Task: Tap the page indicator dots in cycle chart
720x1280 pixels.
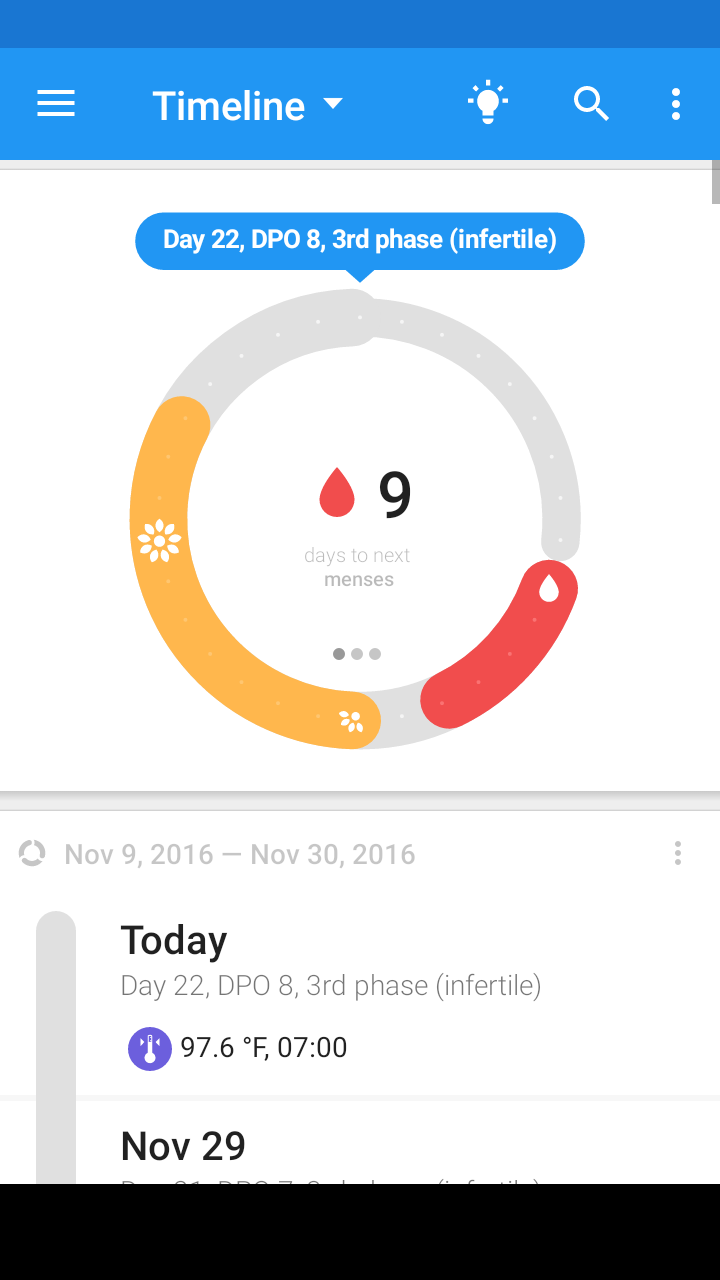Action: point(357,654)
